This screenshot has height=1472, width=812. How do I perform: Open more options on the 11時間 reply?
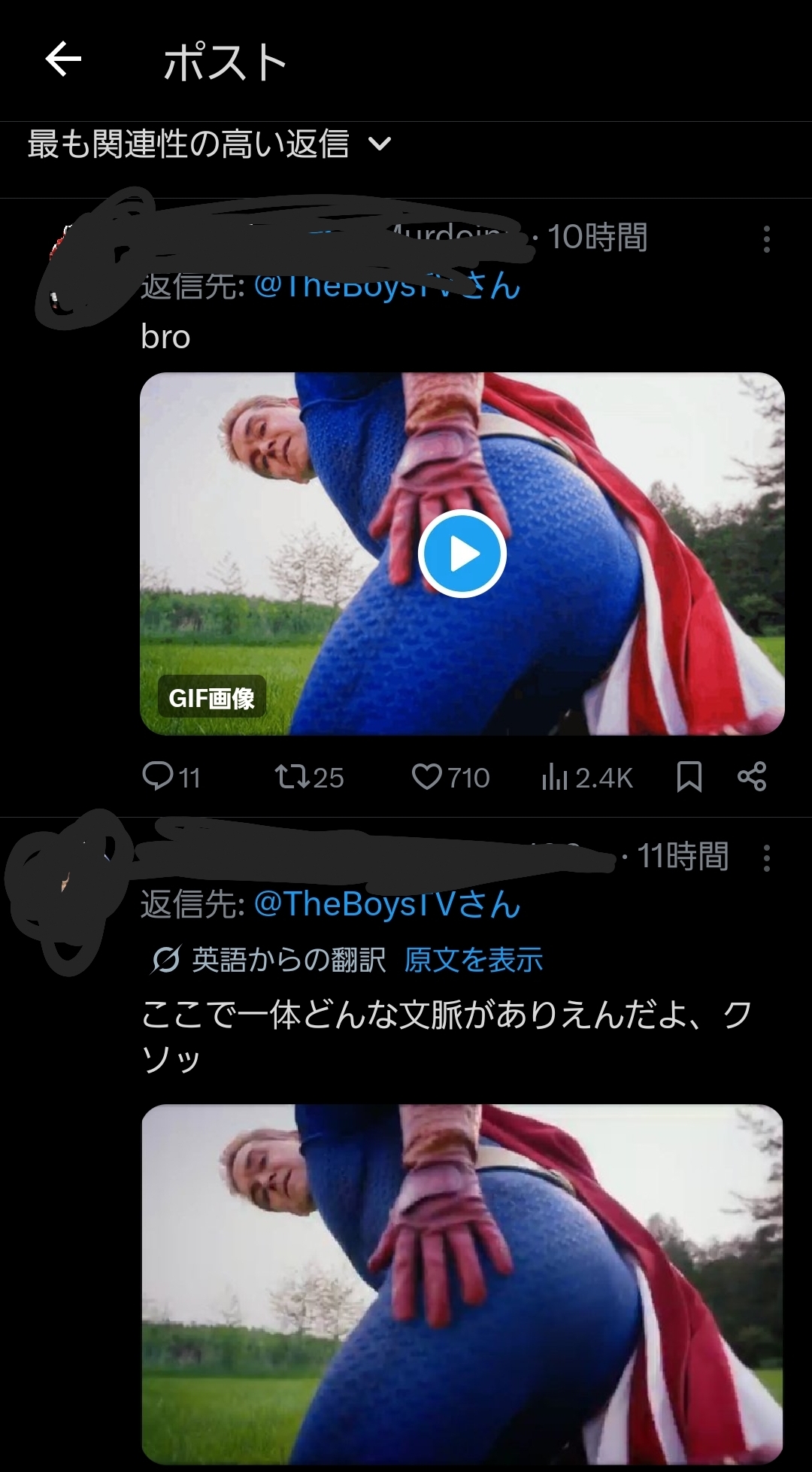coord(766,857)
